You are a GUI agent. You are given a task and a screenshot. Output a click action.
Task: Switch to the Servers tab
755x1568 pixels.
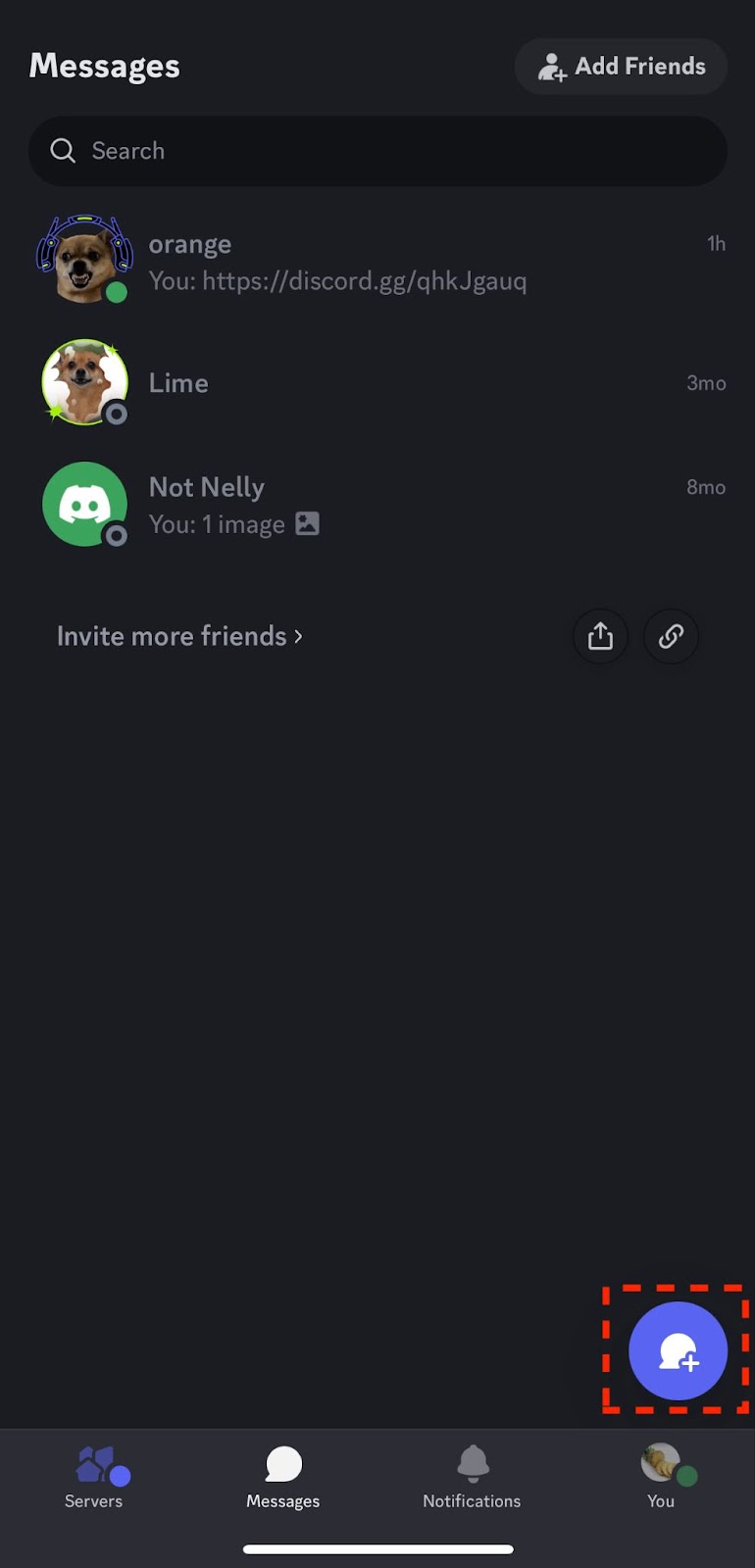point(94,1478)
